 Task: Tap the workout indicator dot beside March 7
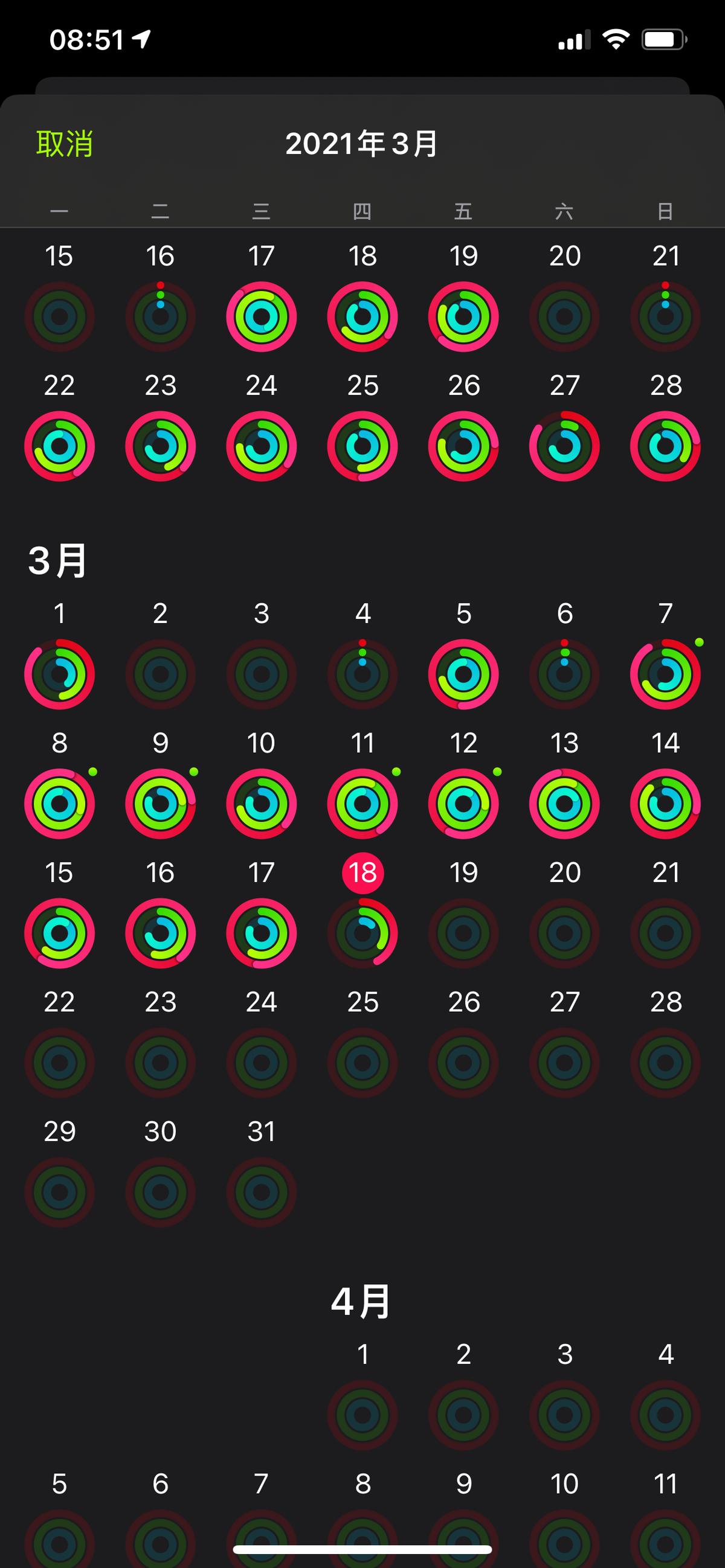click(x=700, y=642)
